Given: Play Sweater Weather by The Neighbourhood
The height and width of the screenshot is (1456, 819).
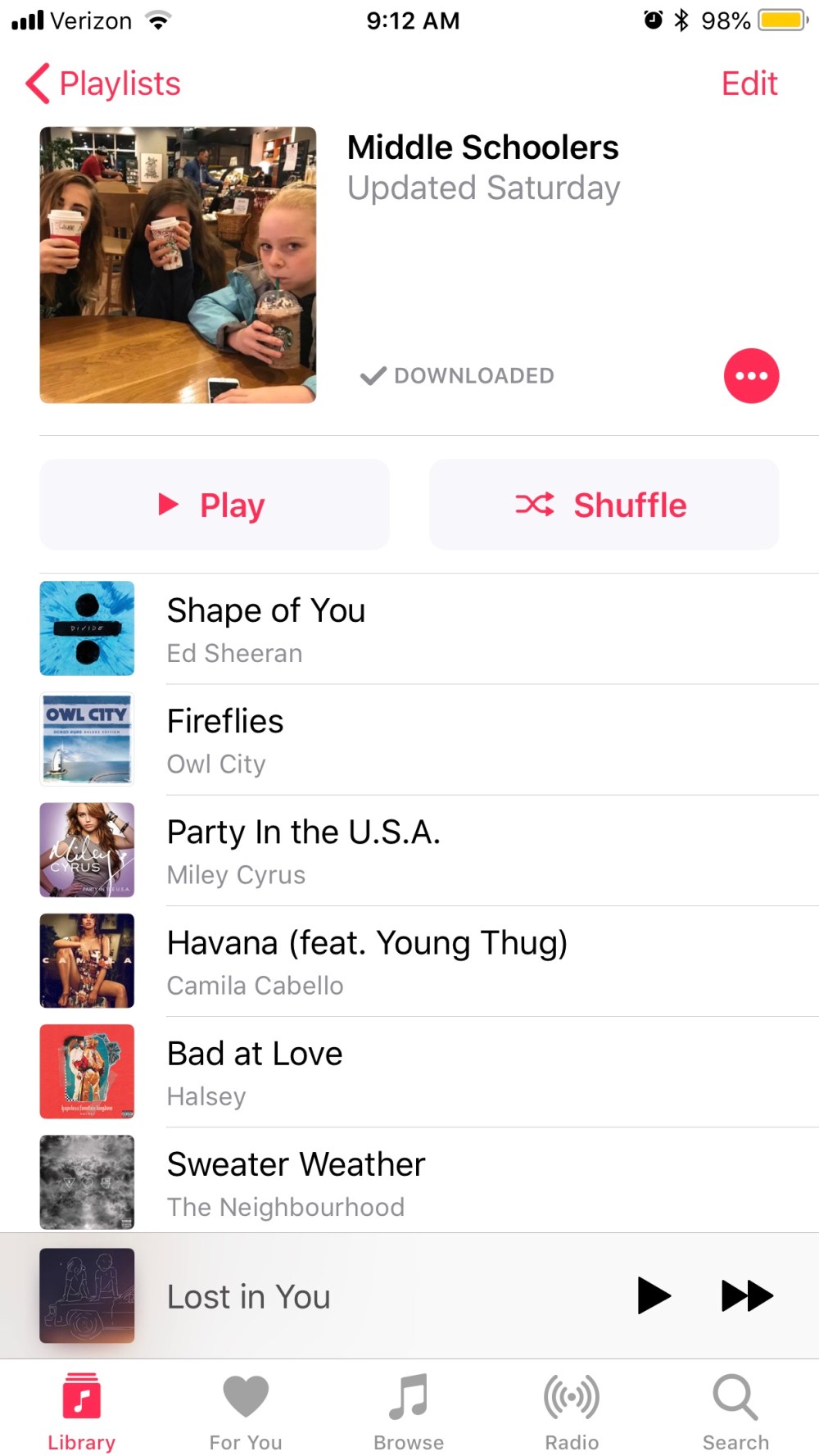Looking at the screenshot, I should [409, 1182].
